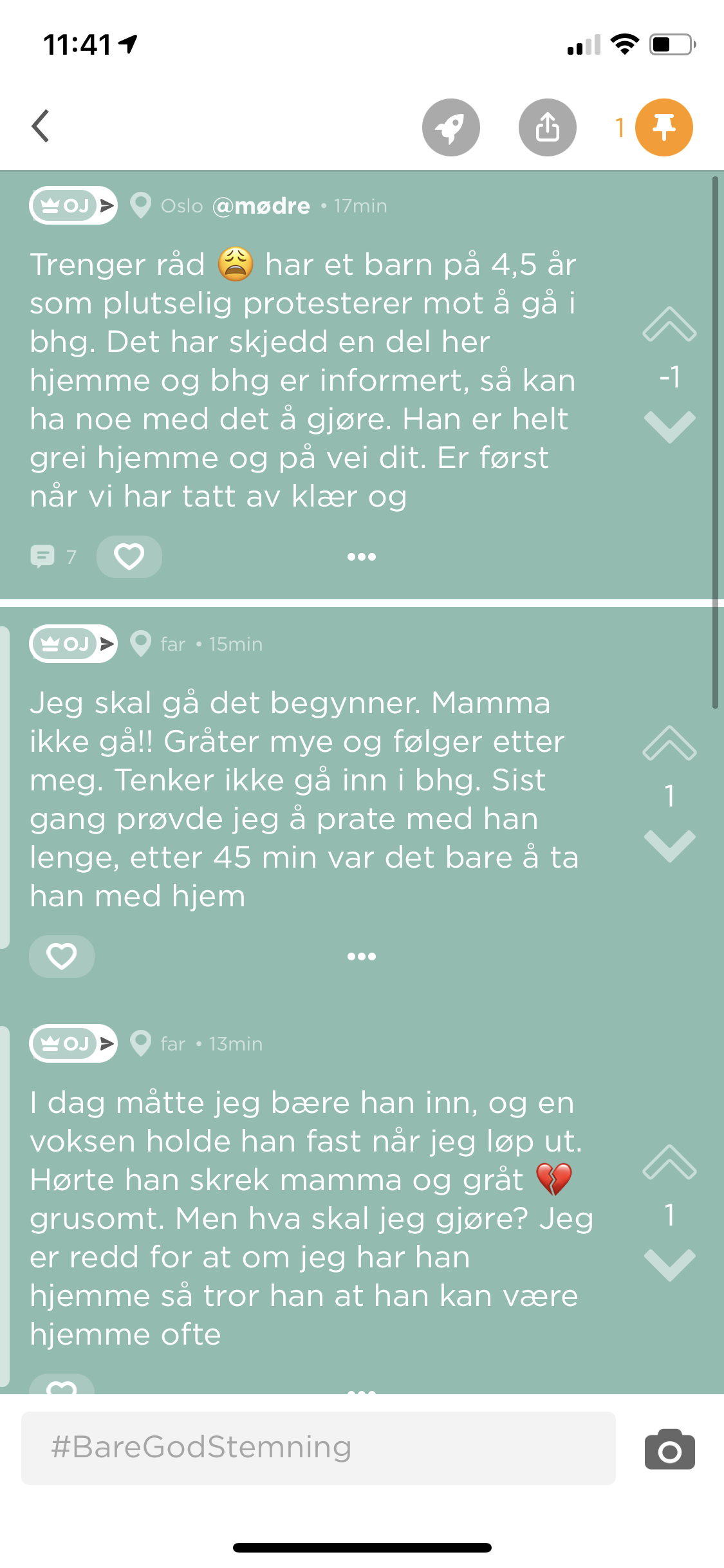Boost the post with the rocket icon
The image size is (724, 1568).
(451, 127)
